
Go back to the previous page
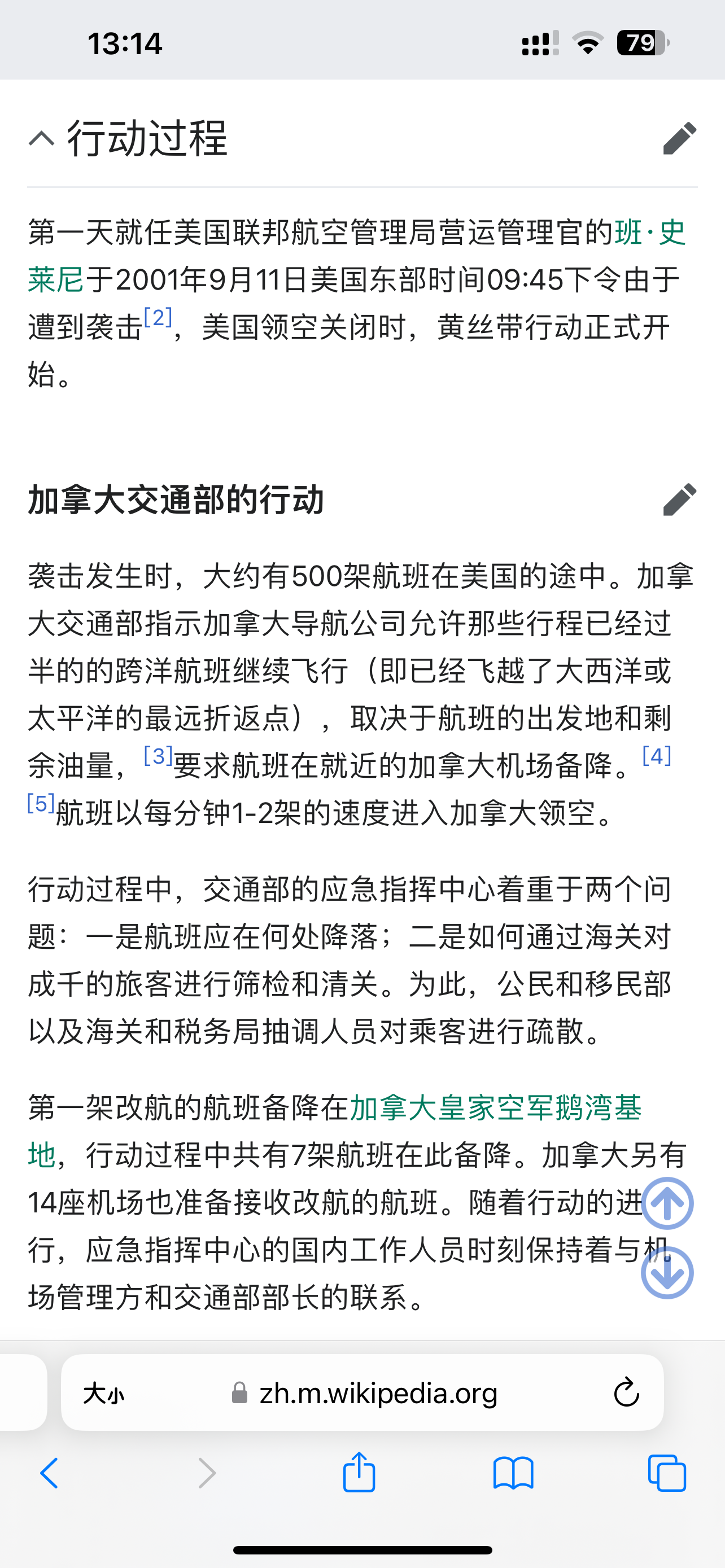point(49,1474)
